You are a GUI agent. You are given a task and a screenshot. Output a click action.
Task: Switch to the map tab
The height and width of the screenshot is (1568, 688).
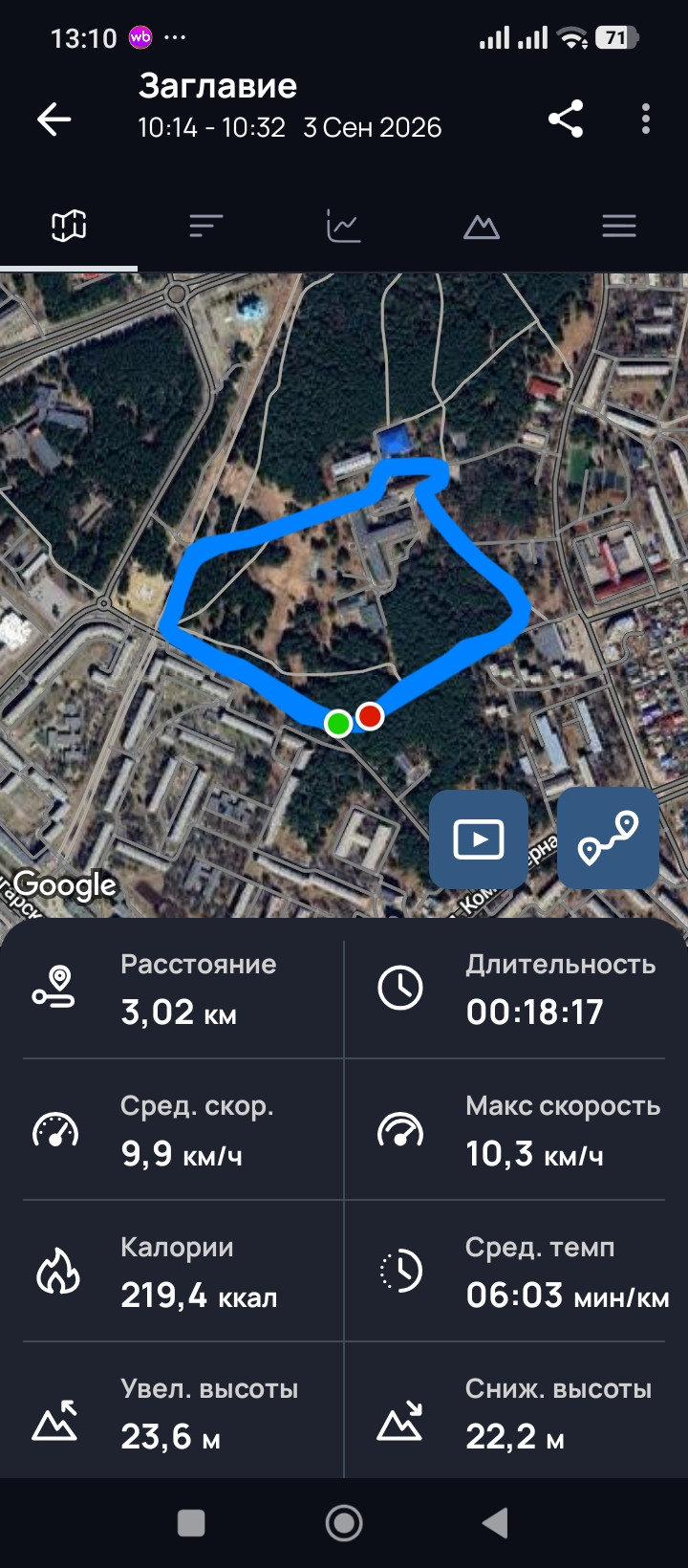pyautogui.click(x=69, y=227)
